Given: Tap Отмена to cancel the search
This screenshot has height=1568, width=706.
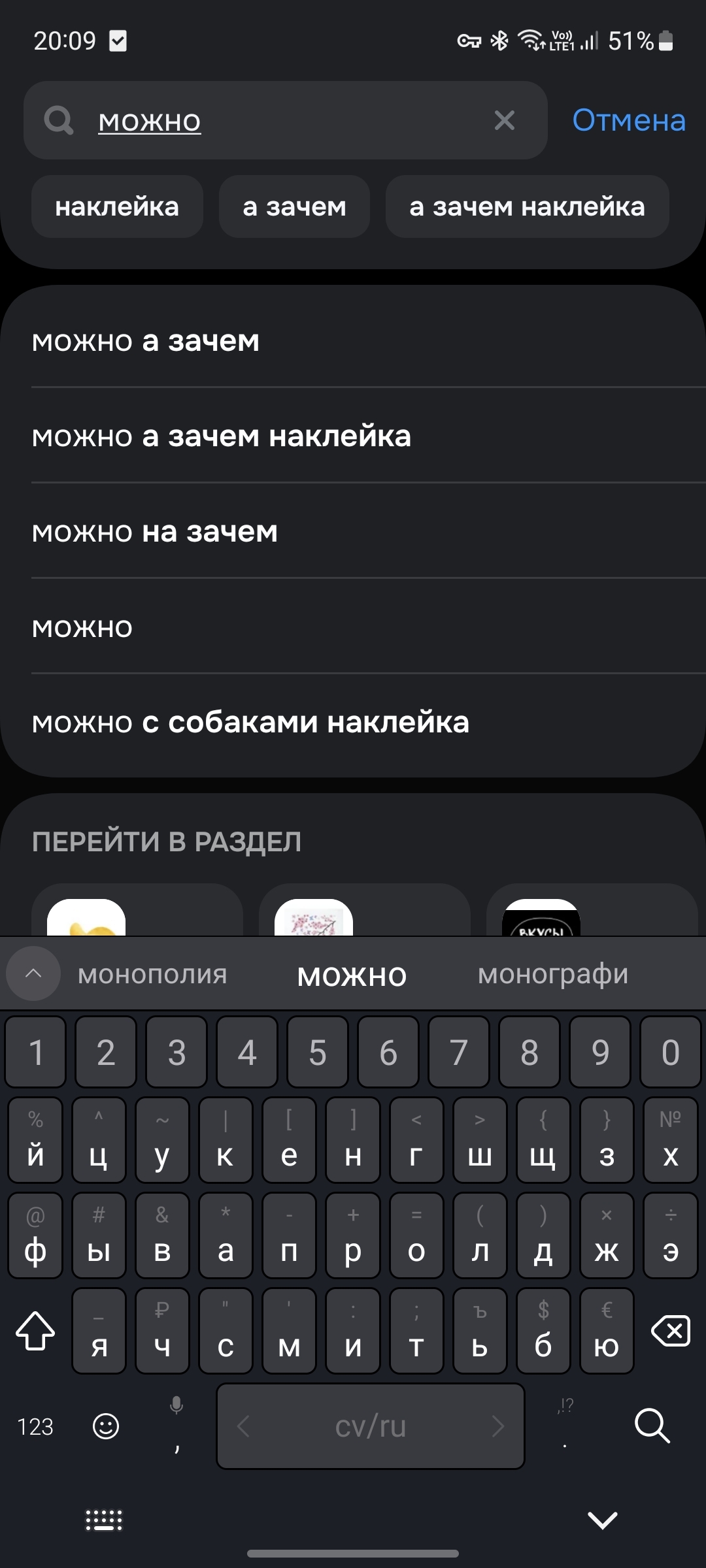Looking at the screenshot, I should click(628, 120).
